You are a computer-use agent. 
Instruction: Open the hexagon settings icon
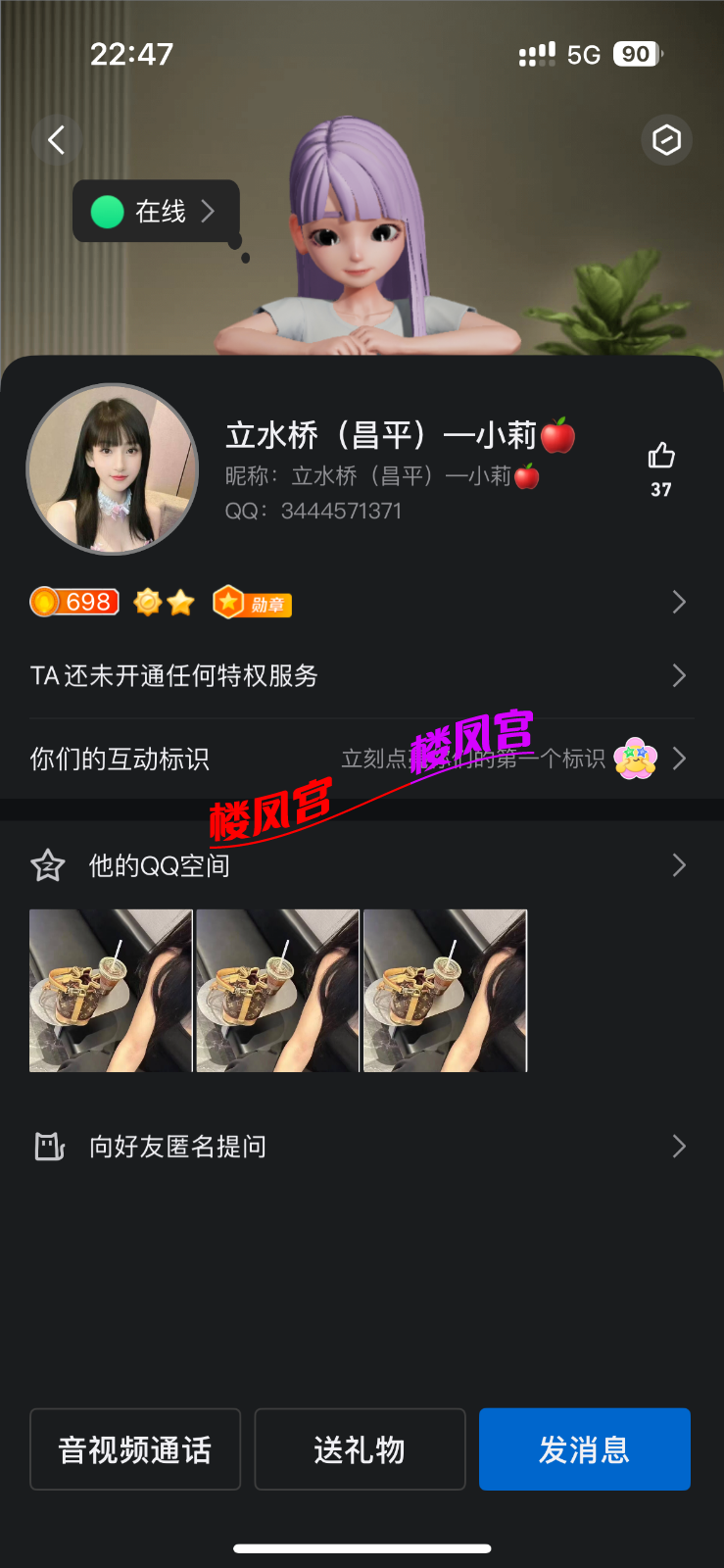666,140
